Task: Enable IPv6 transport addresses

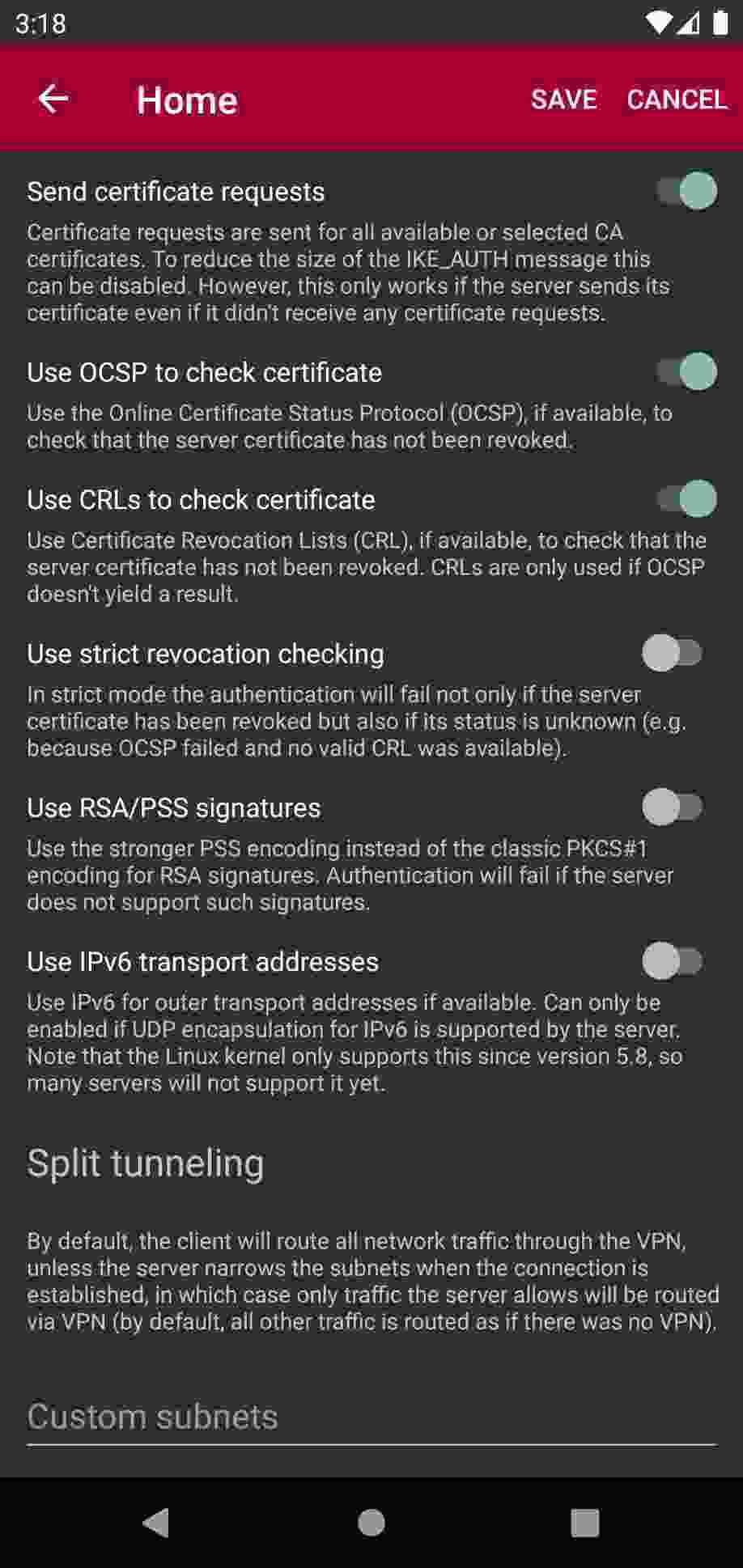Action: click(x=672, y=961)
